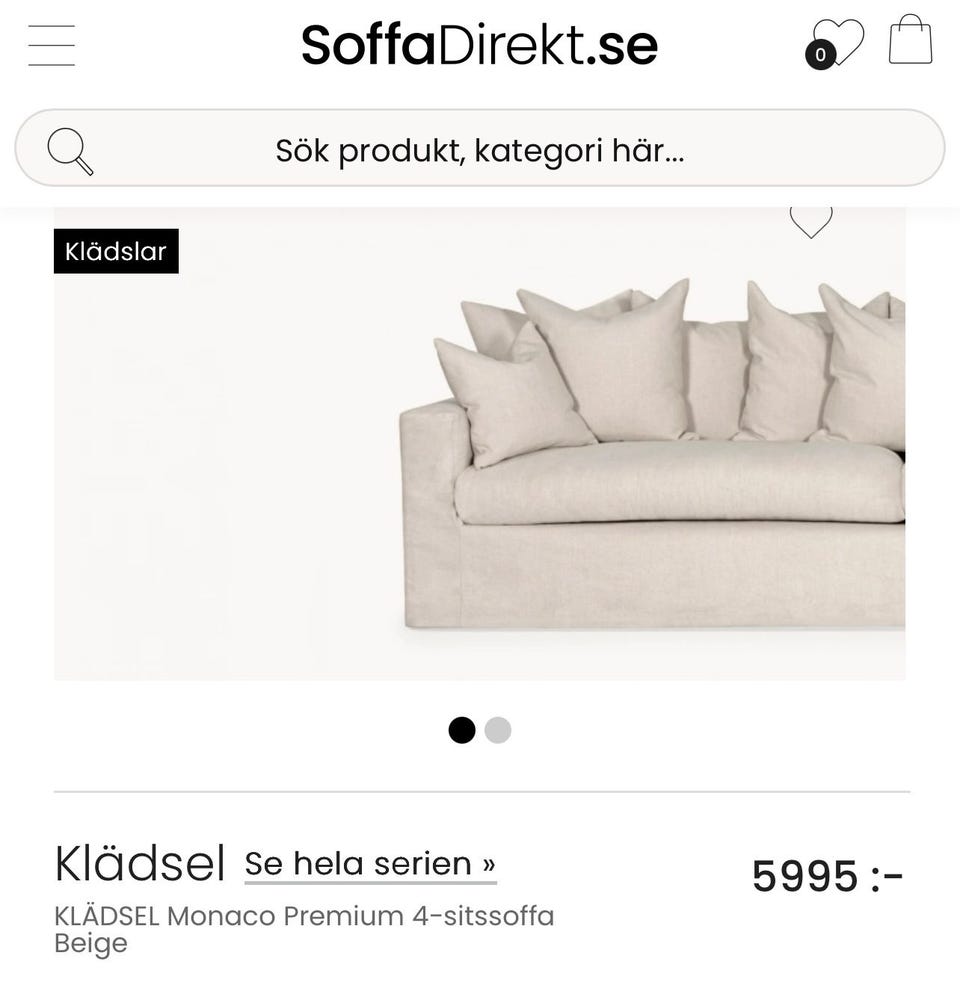
Task: Click the Klädsel section heading
Action: pyautogui.click(x=138, y=859)
